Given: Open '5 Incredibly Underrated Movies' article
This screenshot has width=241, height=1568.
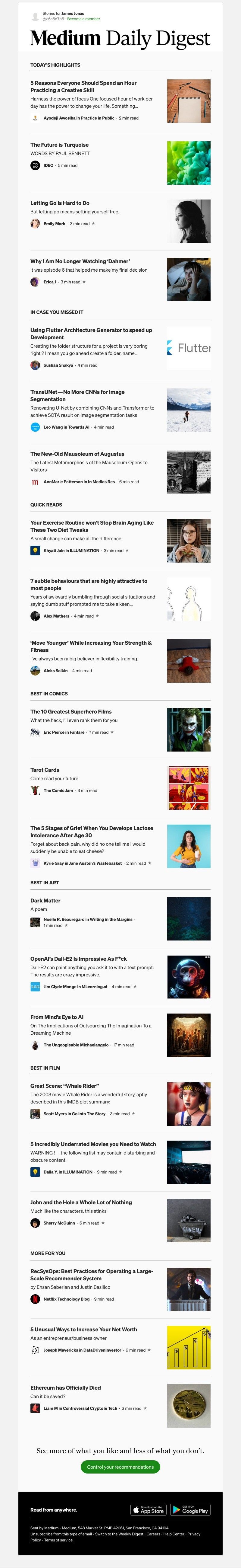Looking at the screenshot, I should click(93, 1144).
